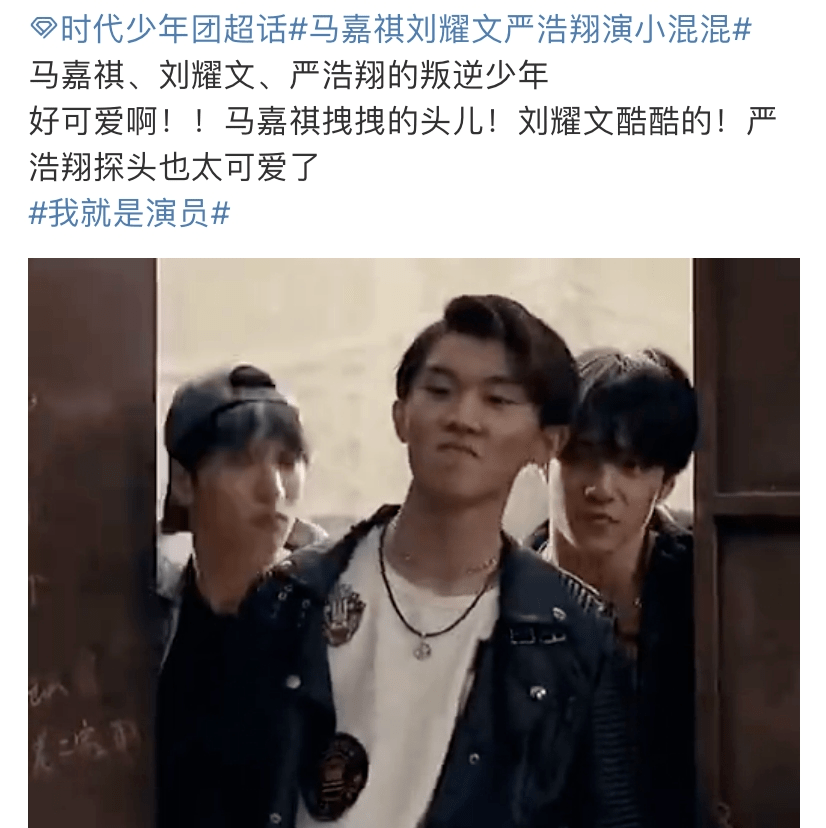The width and height of the screenshot is (826, 828).
Task: Open the #我就是演员# hashtag
Action: [x=130, y=212]
